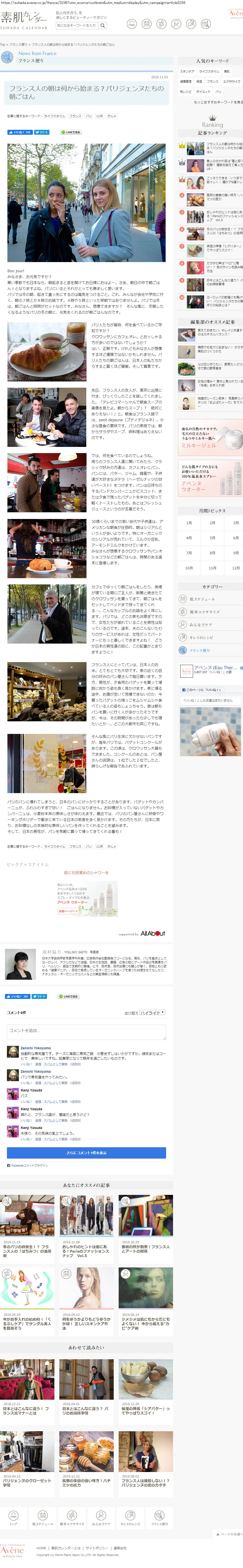Send the article with LINEで送る
This screenshot has height=1568, width=243.
[x=71, y=132]
